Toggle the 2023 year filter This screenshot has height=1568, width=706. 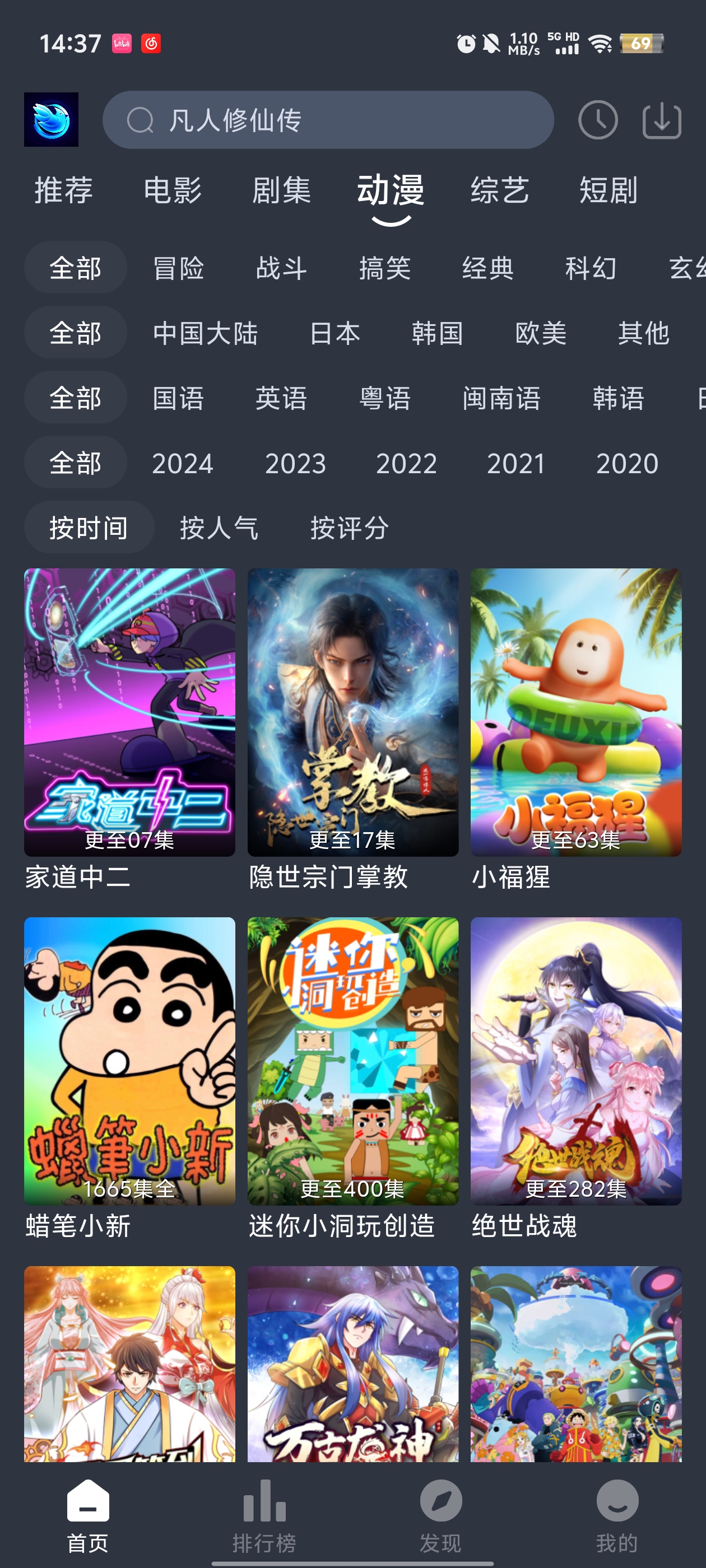point(296,464)
